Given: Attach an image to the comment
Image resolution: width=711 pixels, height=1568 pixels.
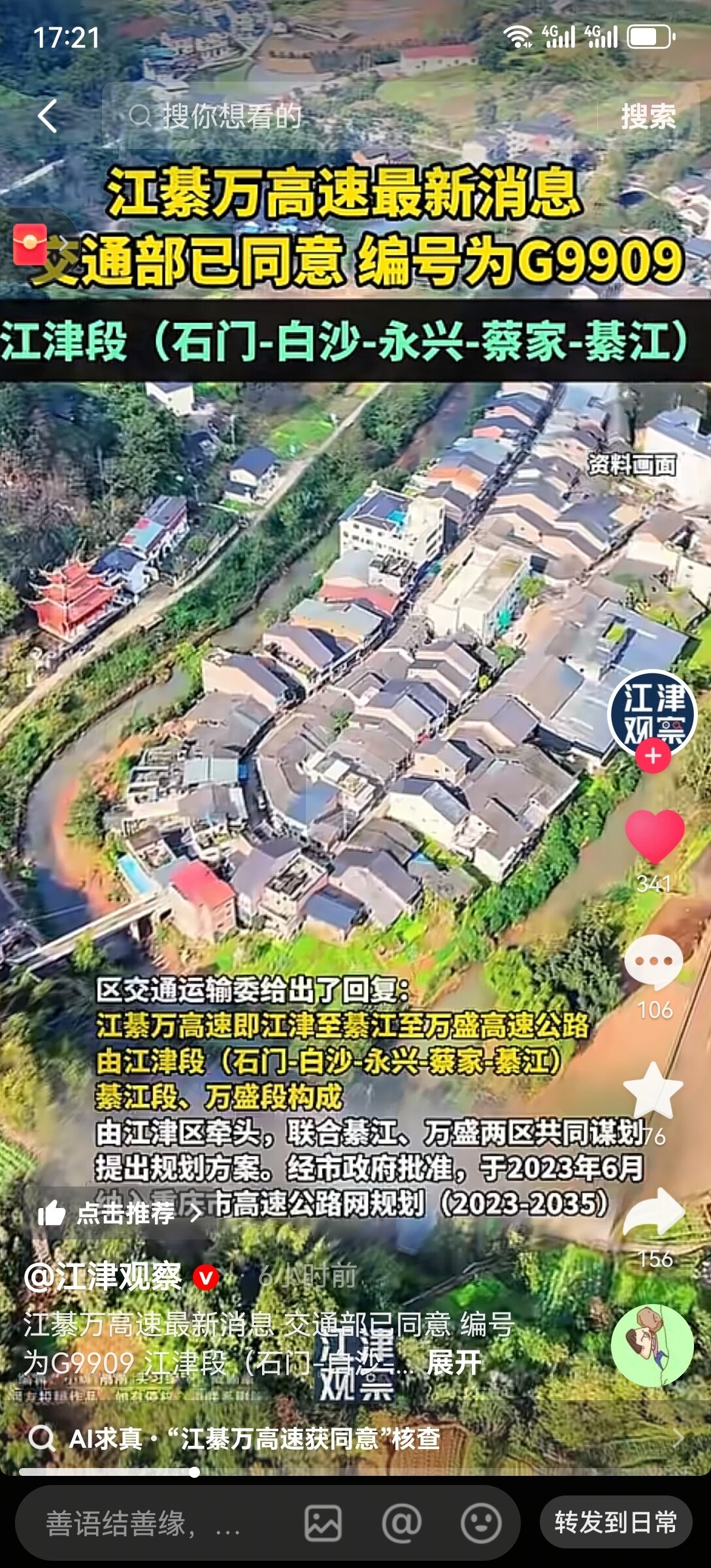Looking at the screenshot, I should (x=323, y=1524).
